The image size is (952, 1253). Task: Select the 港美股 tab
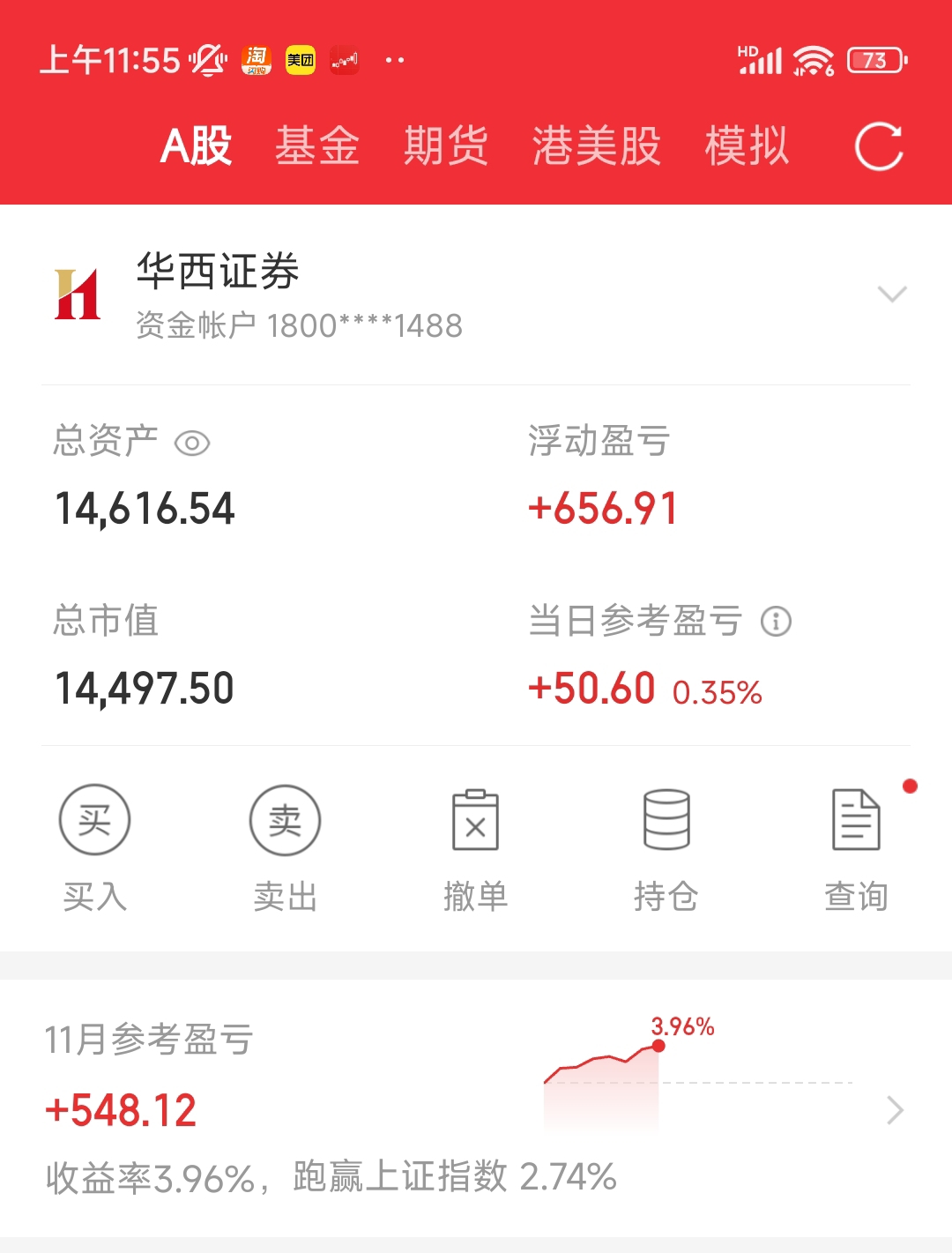(x=596, y=145)
